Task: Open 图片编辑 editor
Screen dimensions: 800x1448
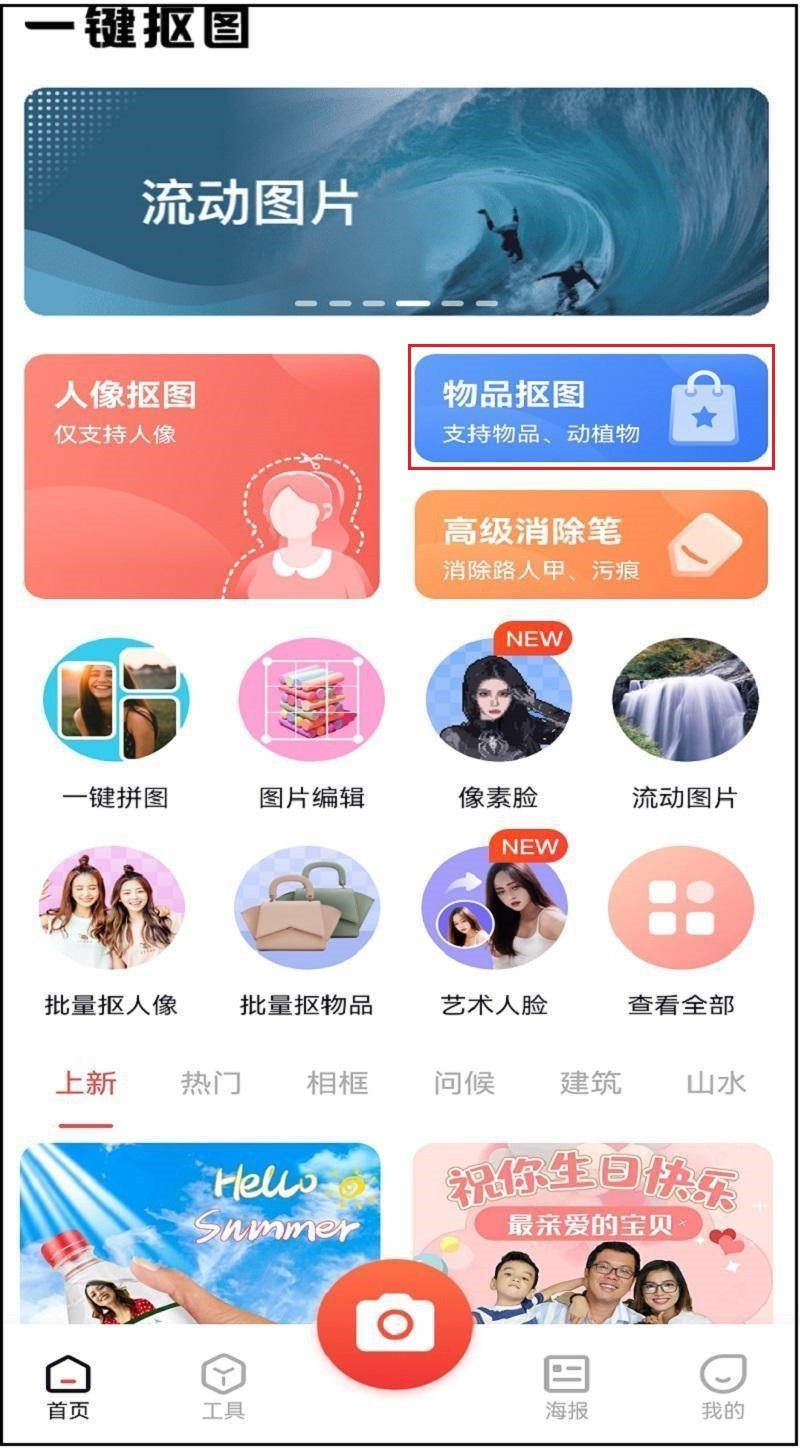Action: (311, 700)
